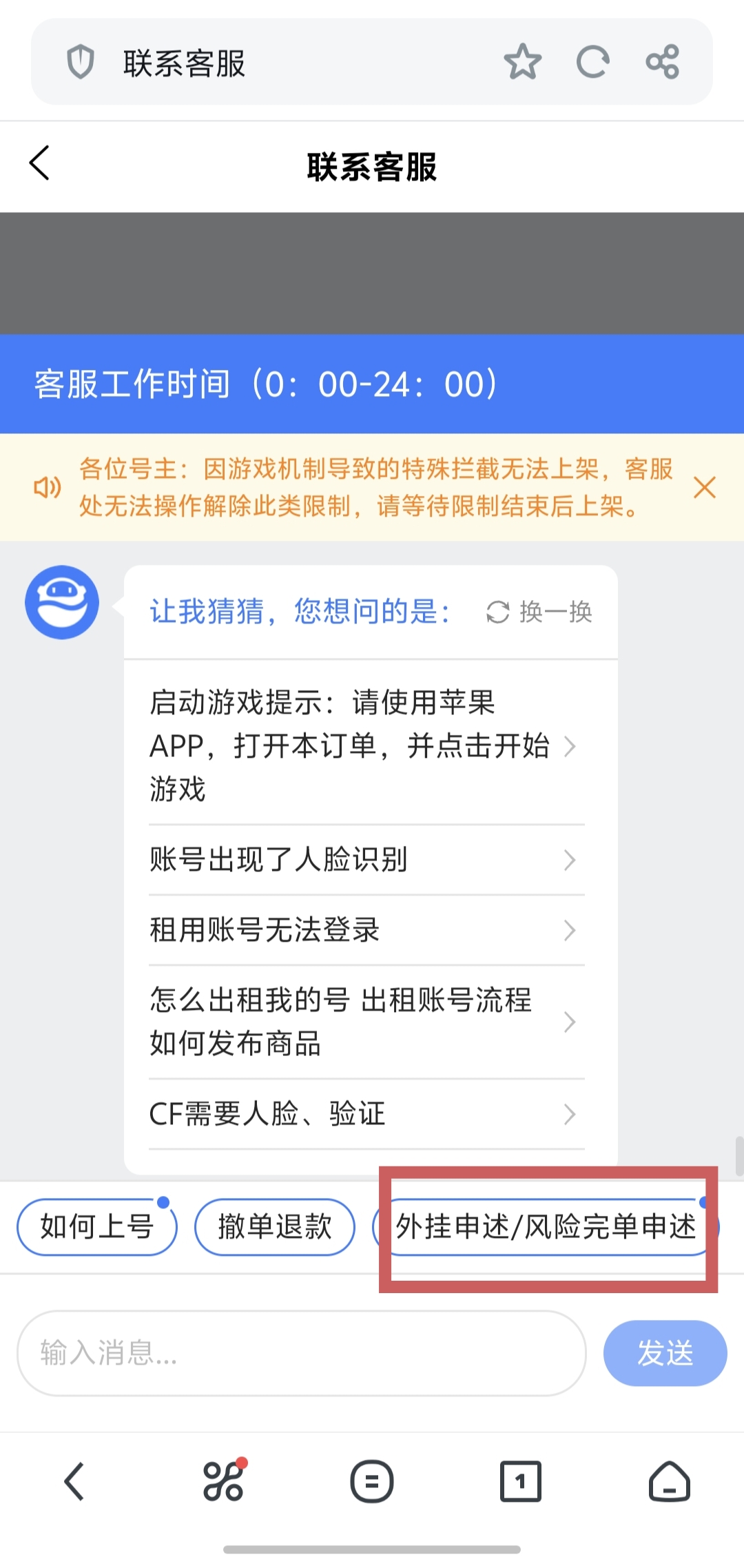The height and width of the screenshot is (1568, 744).
Task: Tap the 发送 send button
Action: (x=665, y=1353)
